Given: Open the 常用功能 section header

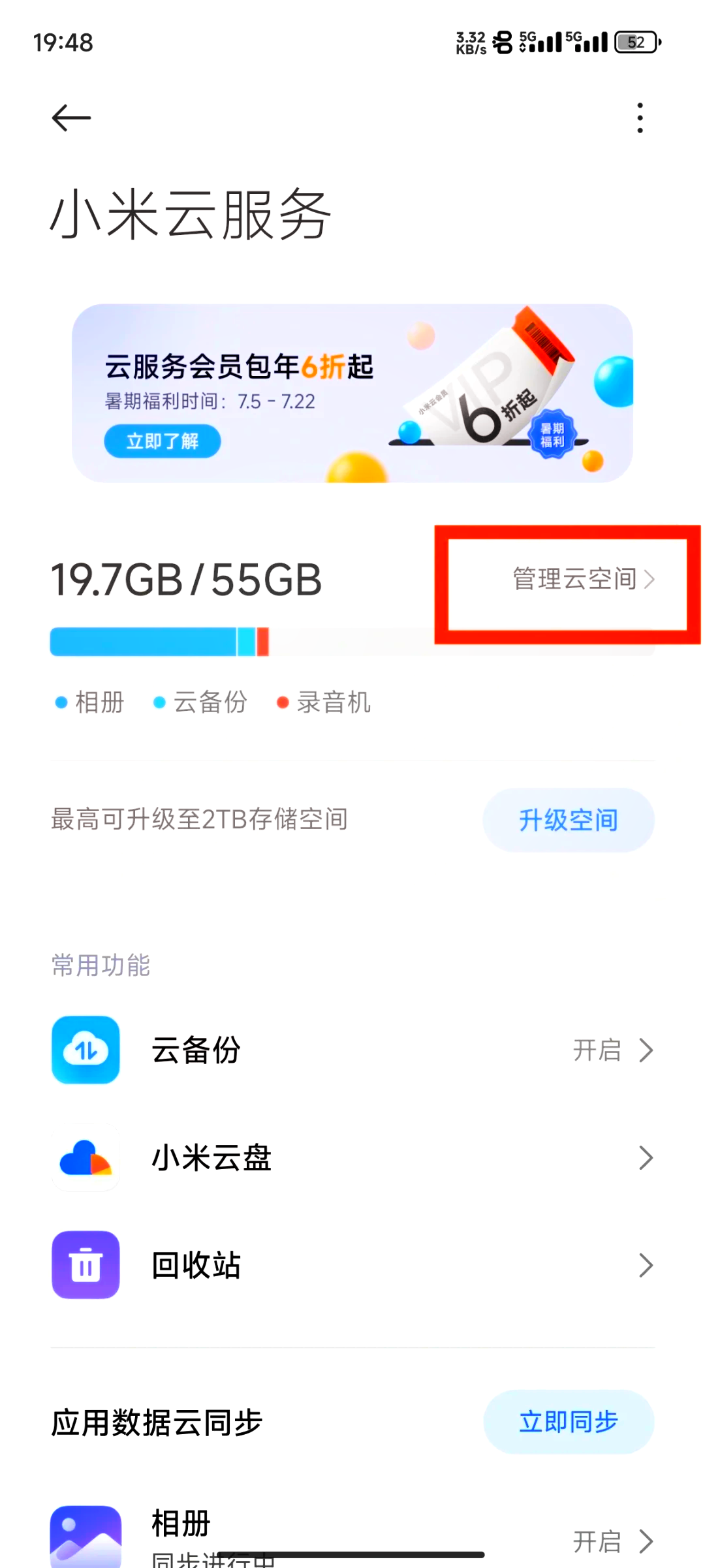Looking at the screenshot, I should click(102, 965).
